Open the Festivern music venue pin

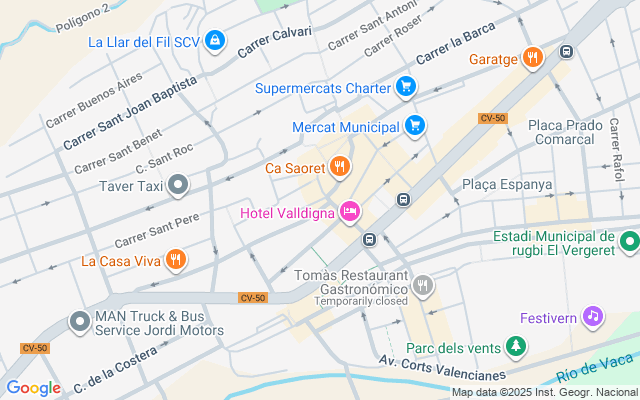pos(593,317)
